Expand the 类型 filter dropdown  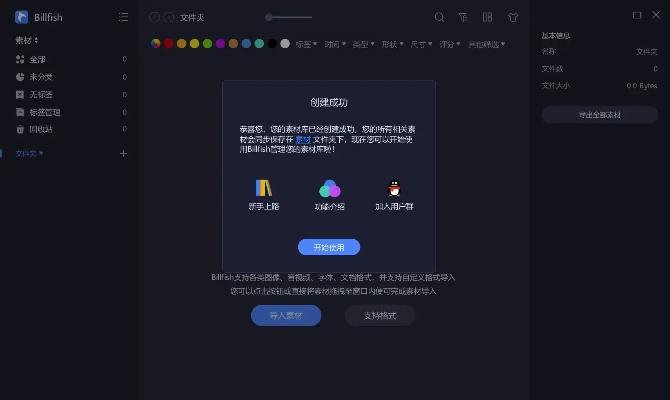coord(364,44)
